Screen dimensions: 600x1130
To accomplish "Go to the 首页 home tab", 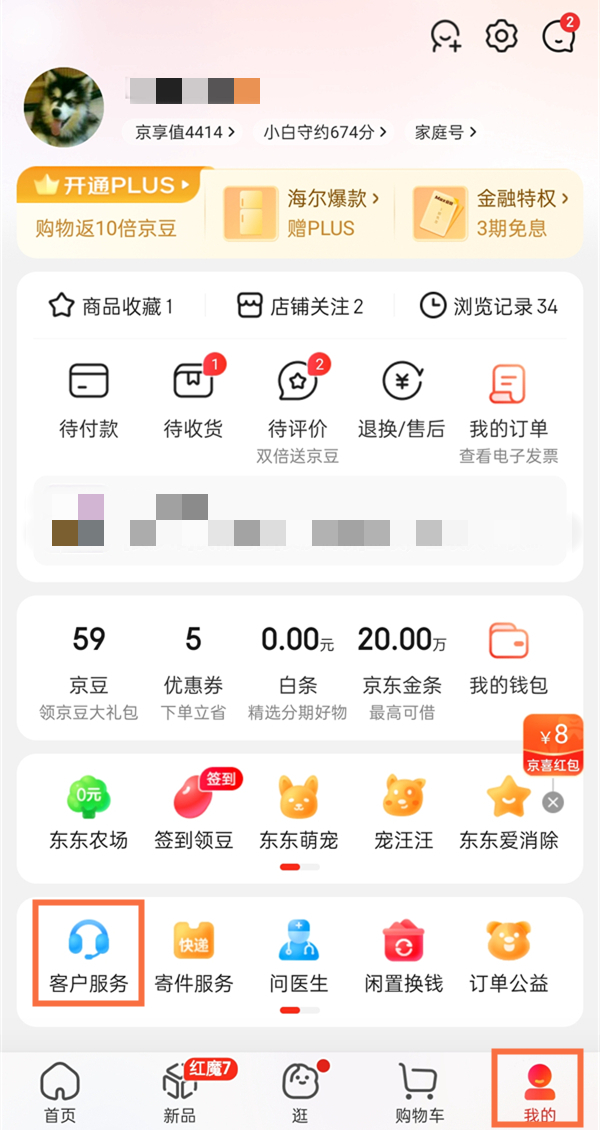I will point(60,1091).
